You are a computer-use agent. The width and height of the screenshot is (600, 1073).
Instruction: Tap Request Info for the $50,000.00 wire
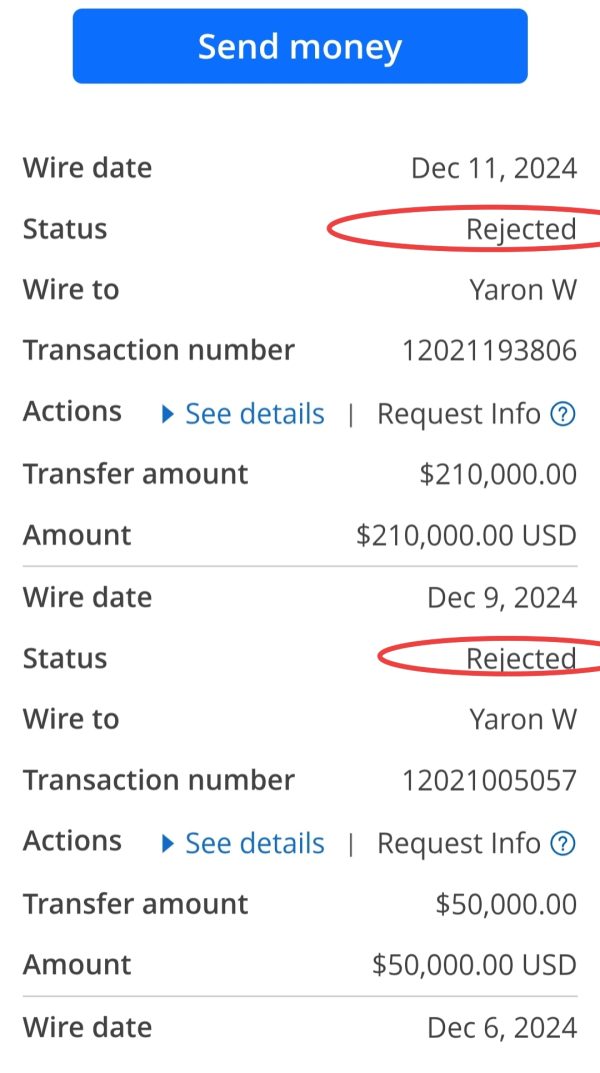(459, 844)
